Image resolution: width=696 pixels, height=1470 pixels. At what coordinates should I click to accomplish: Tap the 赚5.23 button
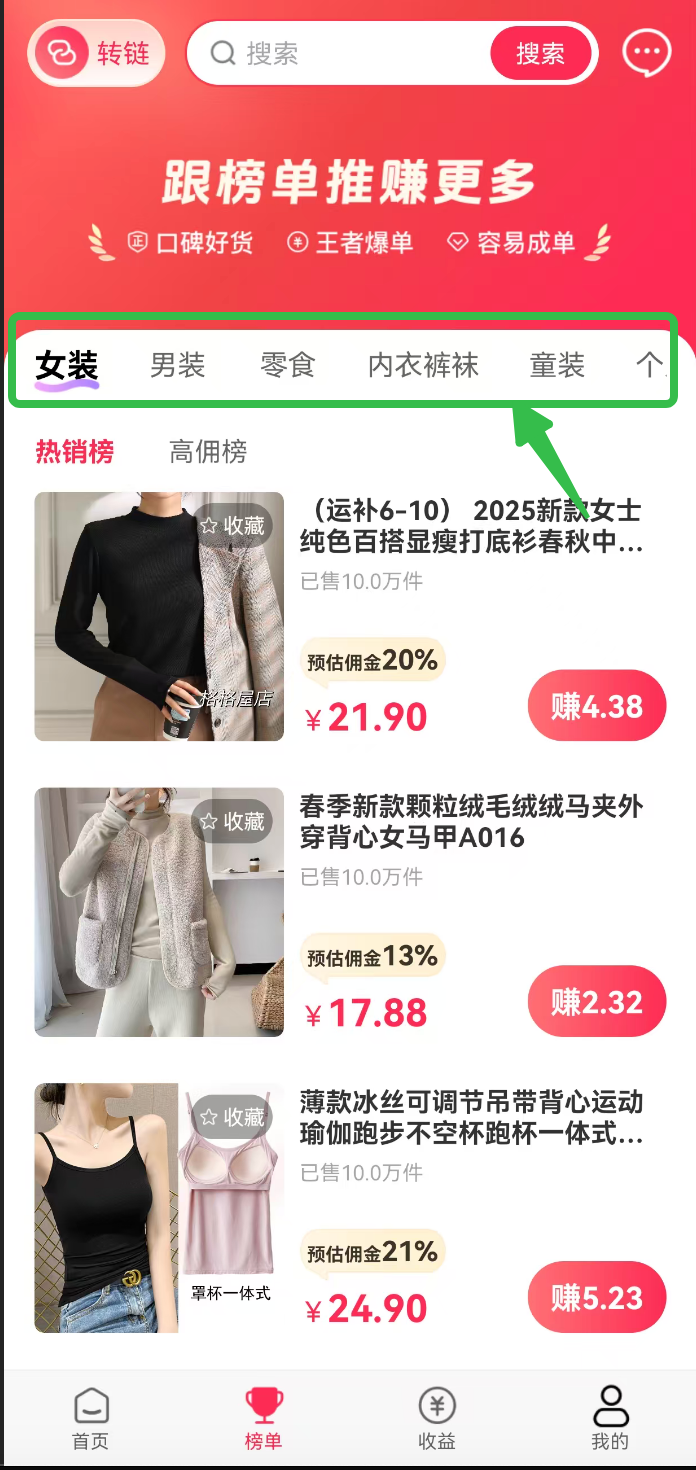[x=596, y=1297]
